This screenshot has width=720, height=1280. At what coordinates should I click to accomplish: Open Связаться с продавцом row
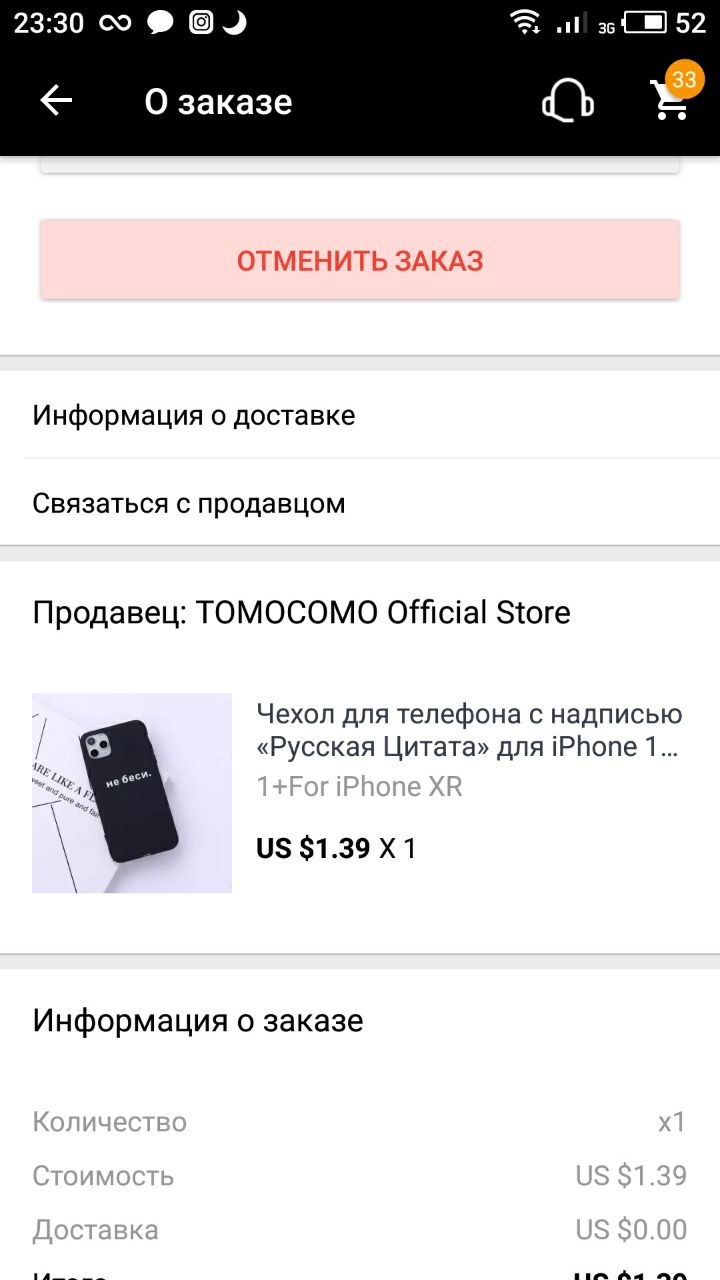click(x=360, y=503)
